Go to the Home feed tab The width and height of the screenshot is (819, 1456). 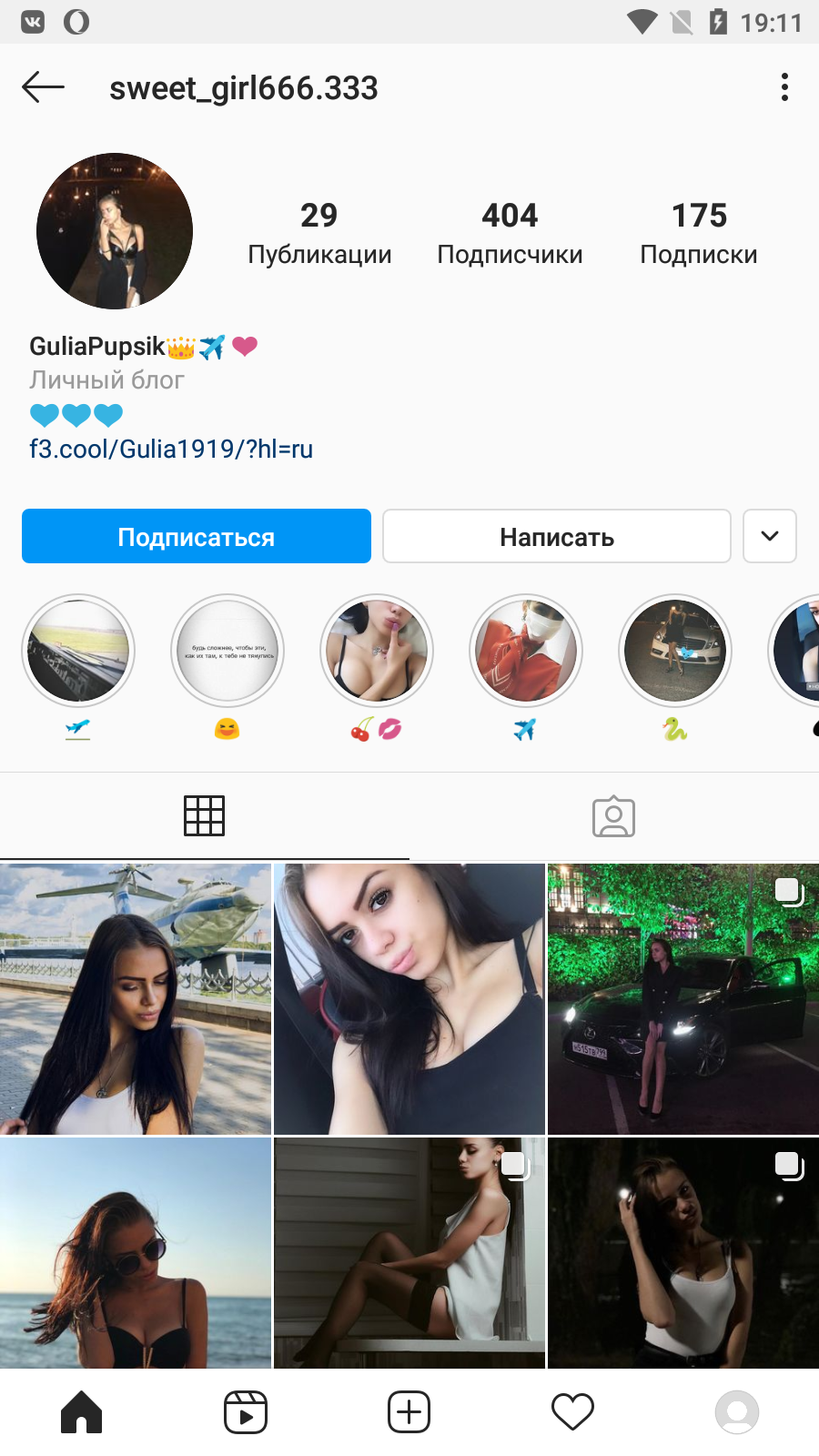coord(82,1412)
